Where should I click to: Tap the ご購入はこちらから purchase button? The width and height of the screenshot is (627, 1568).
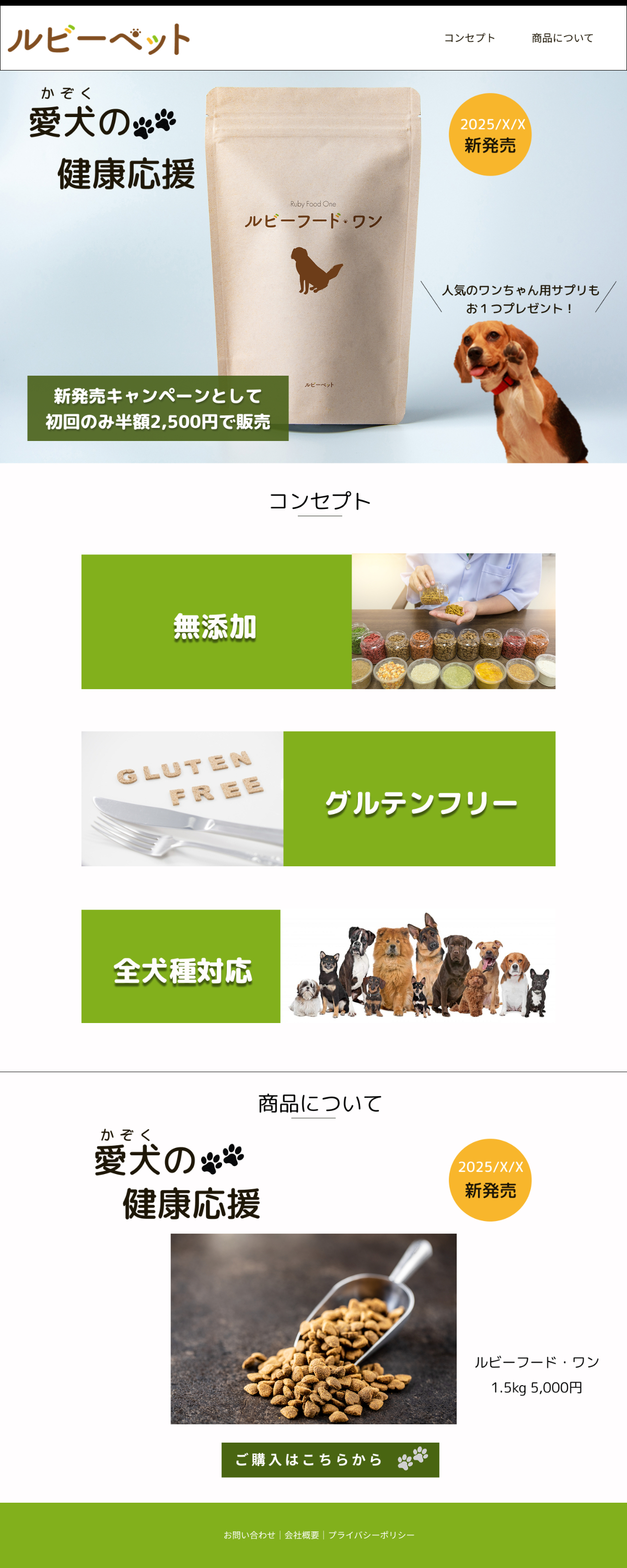330,1459
